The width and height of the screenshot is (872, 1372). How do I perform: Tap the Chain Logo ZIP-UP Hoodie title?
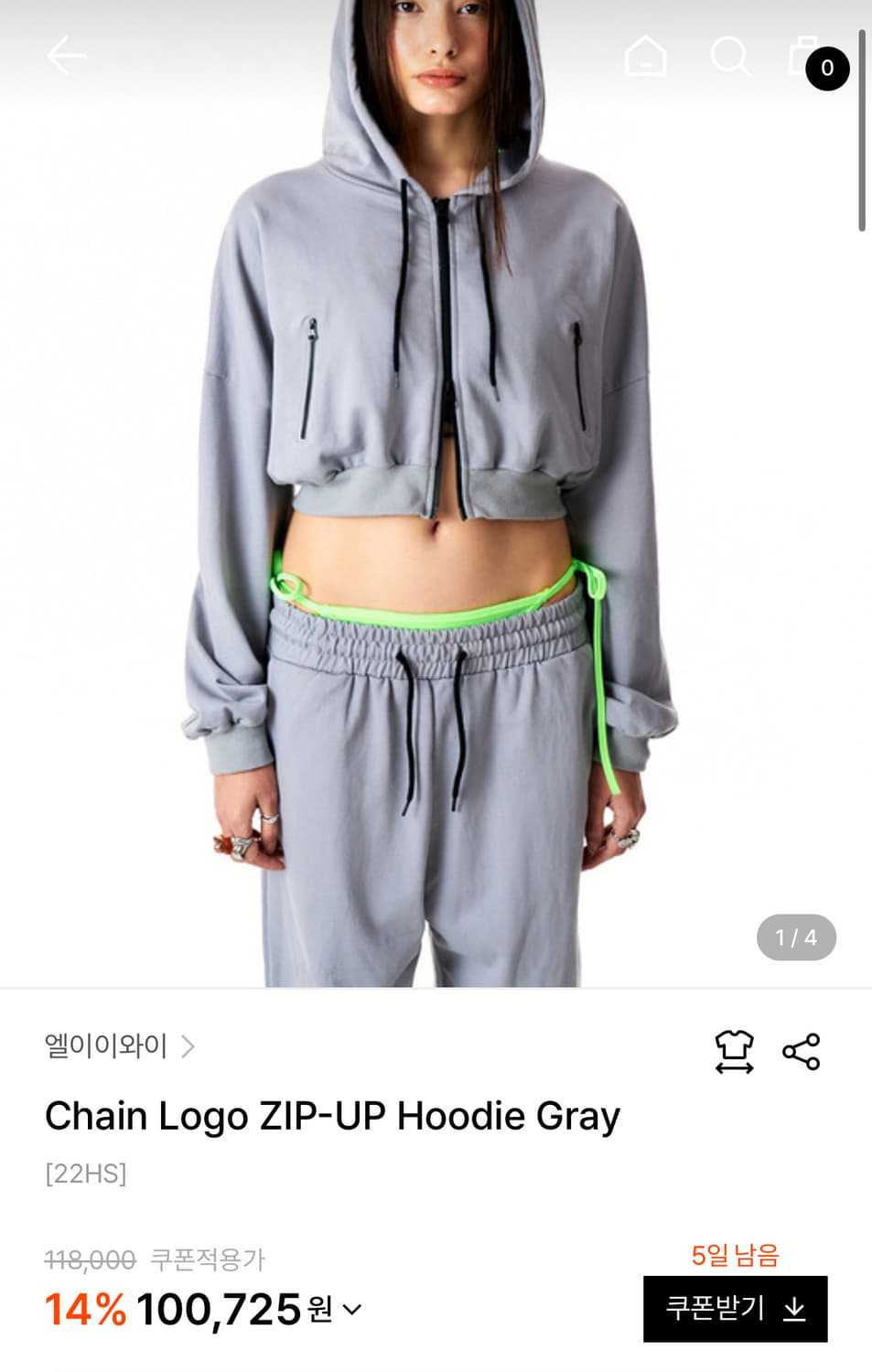[332, 1115]
